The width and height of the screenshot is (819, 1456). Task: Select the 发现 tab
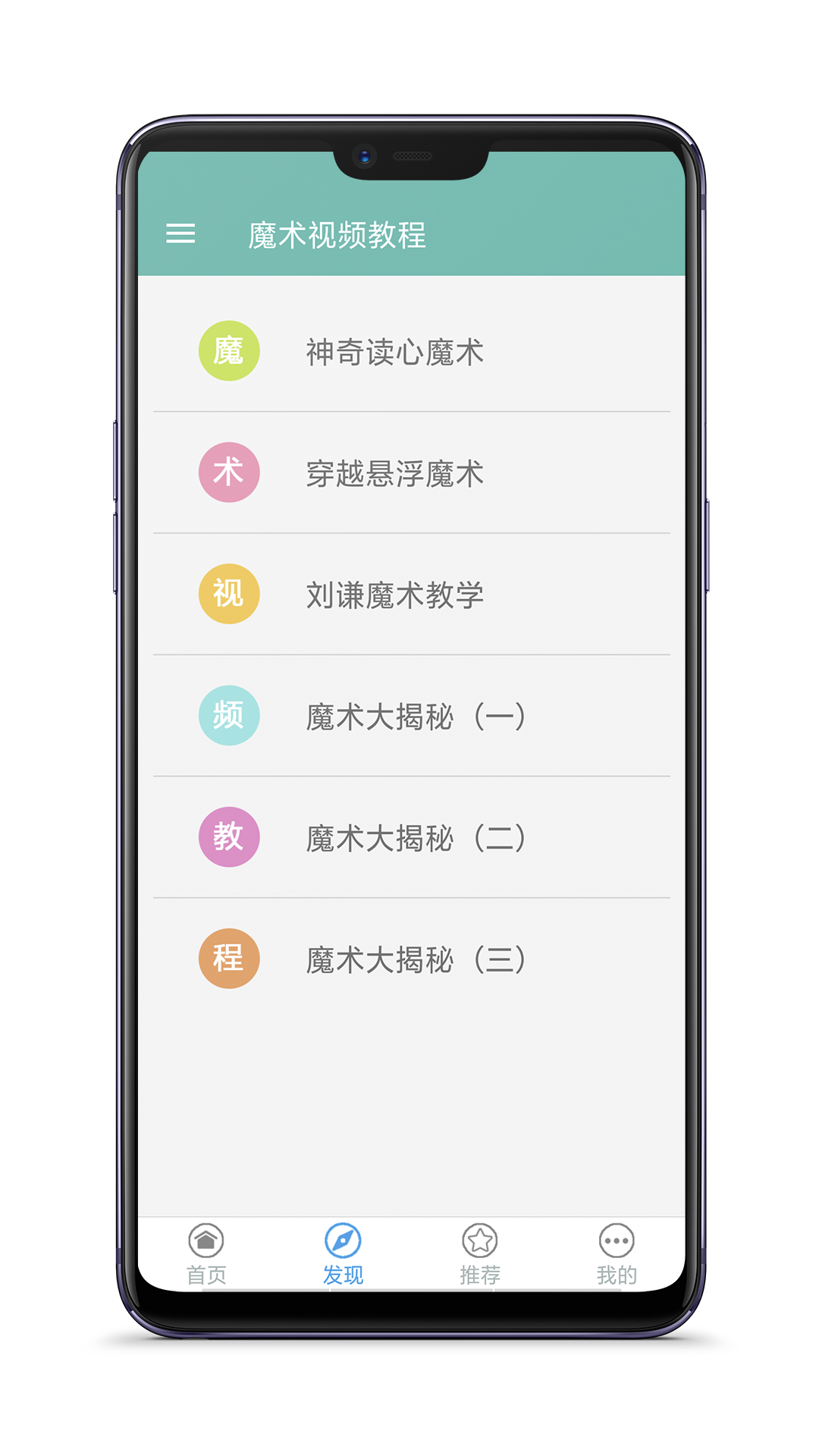pos(343,1254)
